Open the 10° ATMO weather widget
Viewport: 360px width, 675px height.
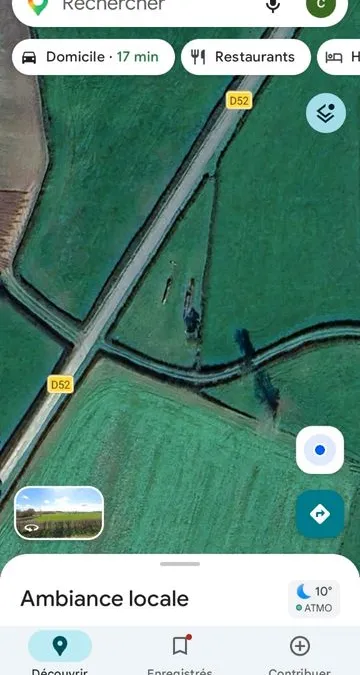[x=314, y=599]
